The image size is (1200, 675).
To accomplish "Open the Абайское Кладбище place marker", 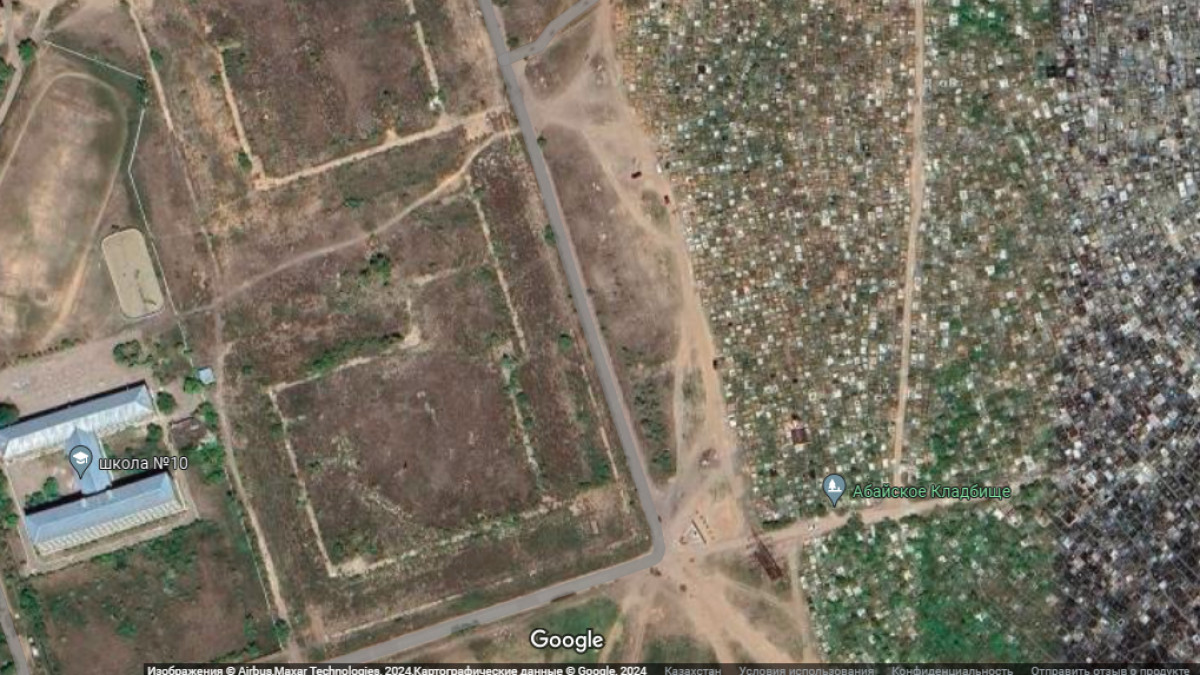I will tap(833, 490).
